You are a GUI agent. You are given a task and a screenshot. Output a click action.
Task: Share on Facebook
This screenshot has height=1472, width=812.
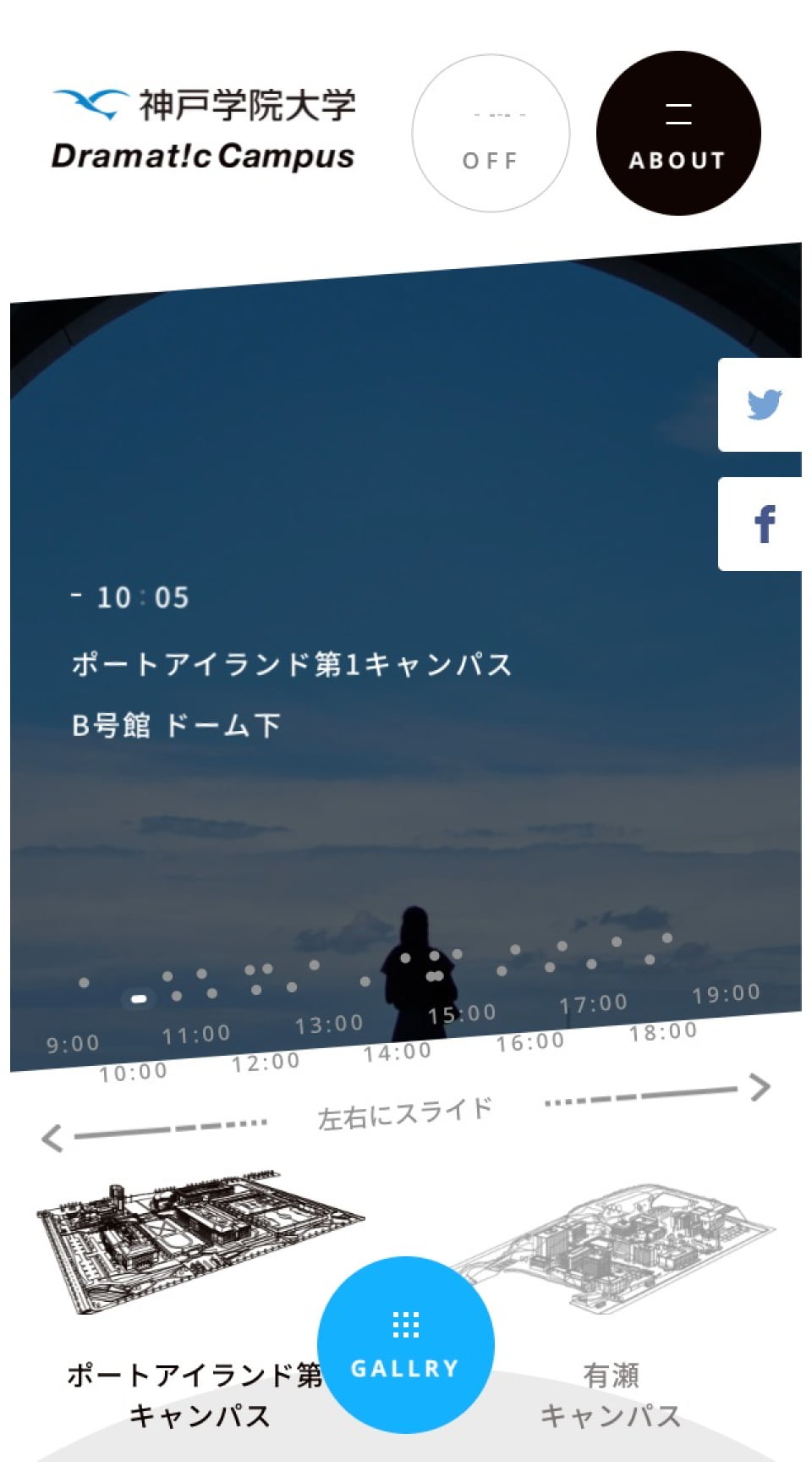[x=762, y=524]
